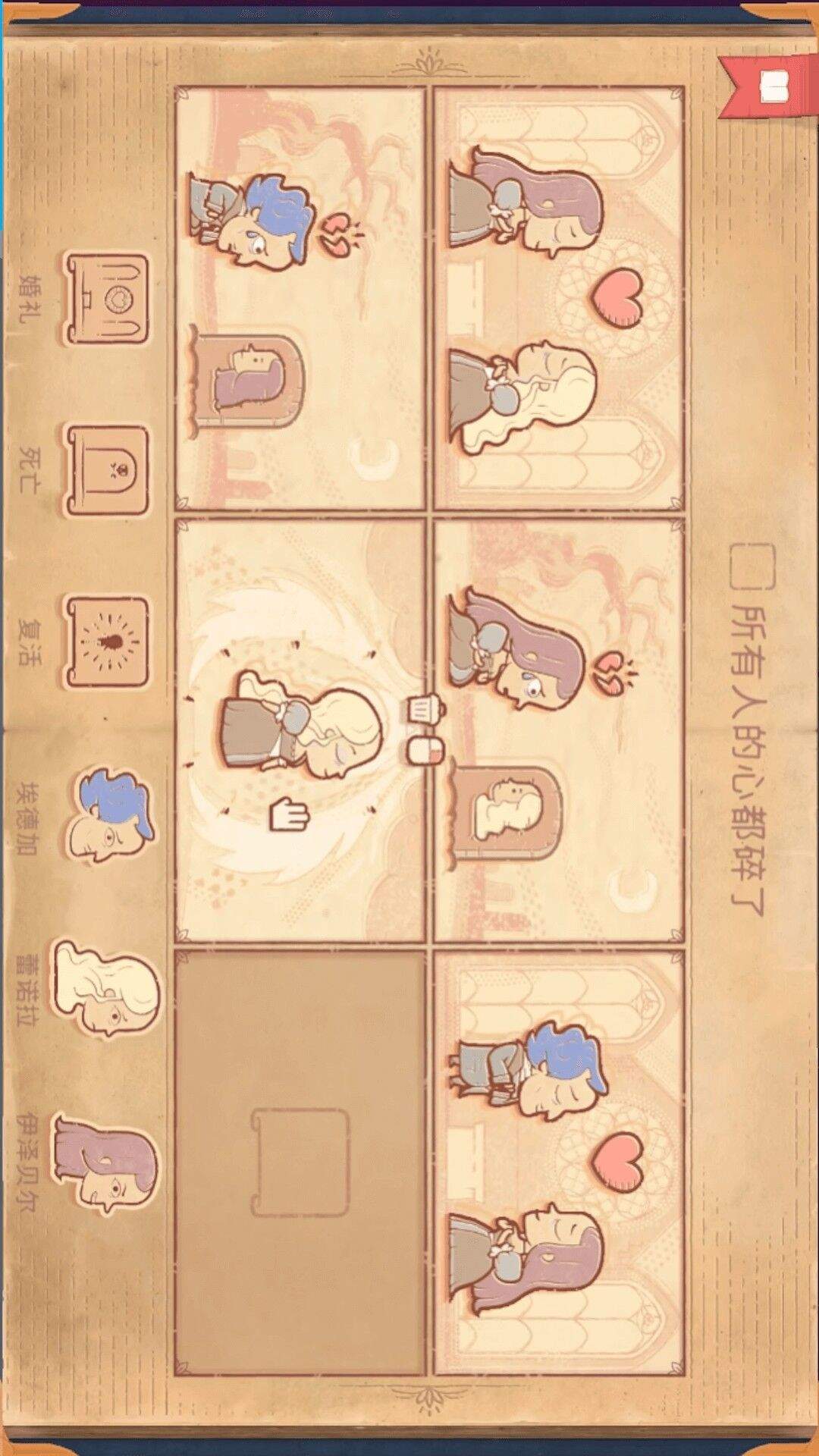Tap the panel of blue-haired man mourning at tombstone

pos(300,298)
